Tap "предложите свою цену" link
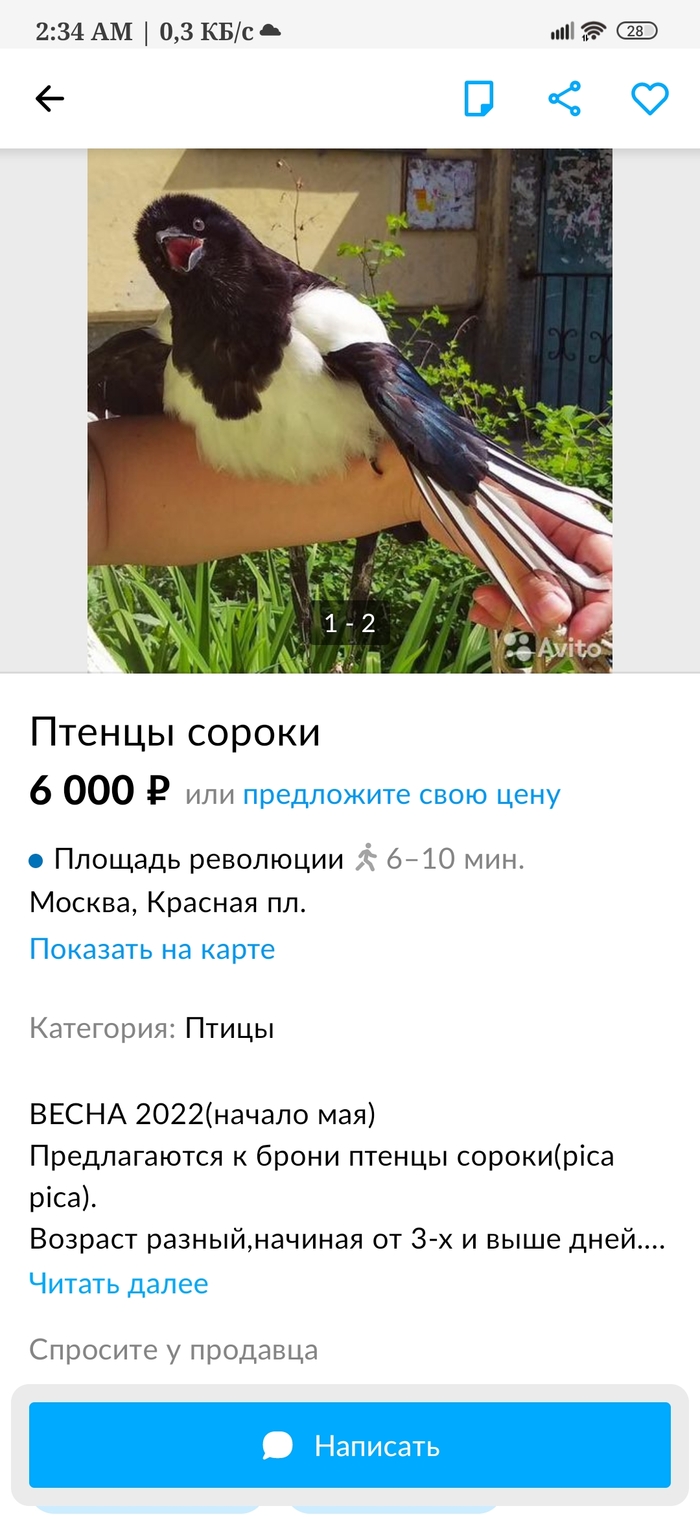The width and height of the screenshot is (700, 1517). tap(401, 795)
